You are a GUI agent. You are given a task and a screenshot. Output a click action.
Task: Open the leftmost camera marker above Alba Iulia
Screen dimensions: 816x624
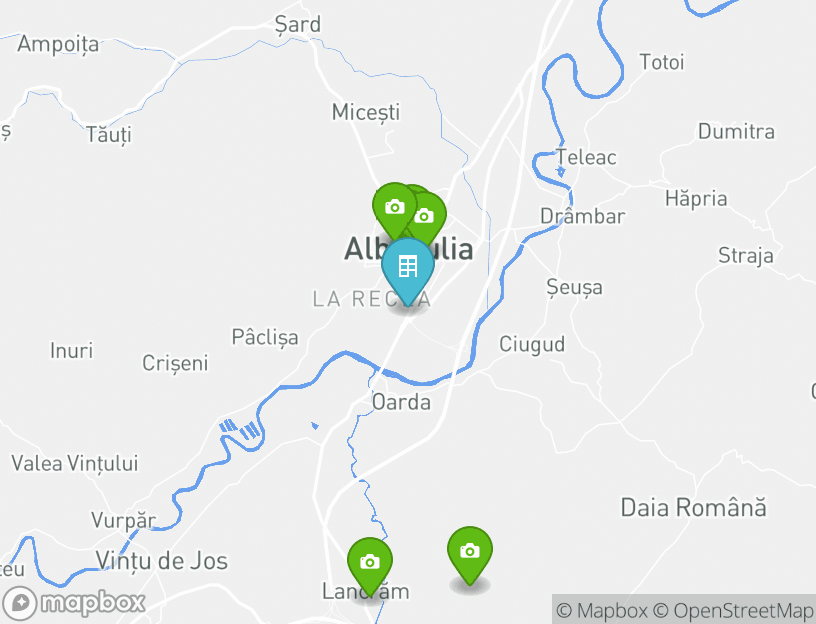tap(393, 207)
